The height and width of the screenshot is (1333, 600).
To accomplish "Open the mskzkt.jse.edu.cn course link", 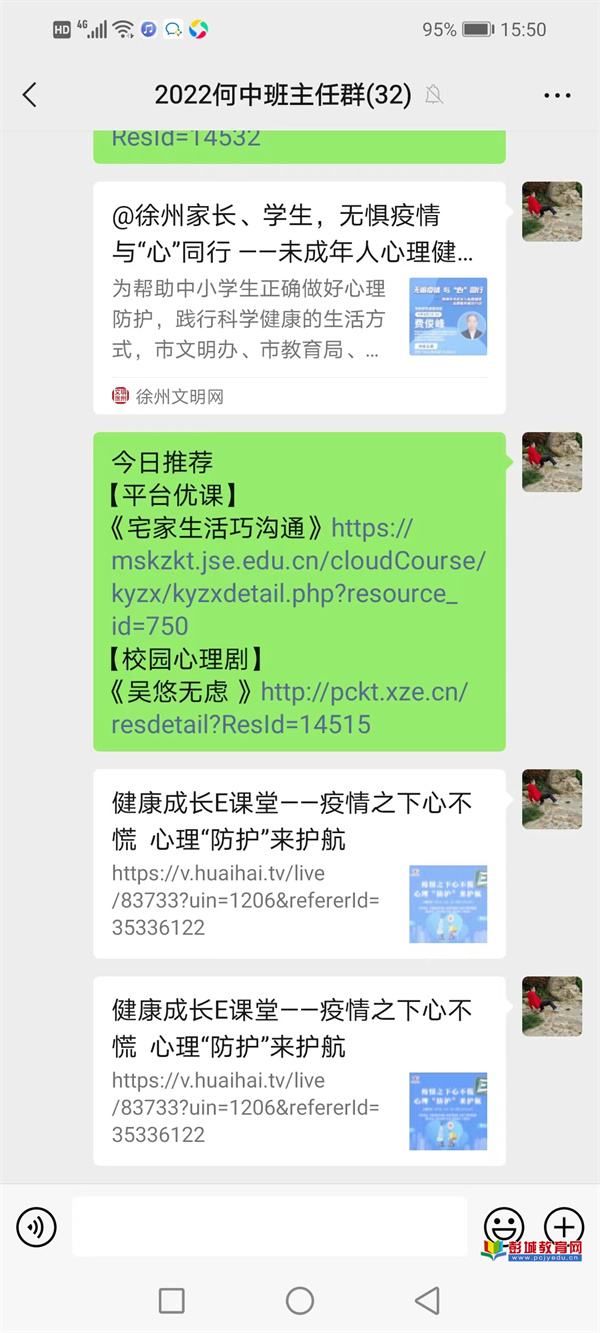I will pyautogui.click(x=298, y=577).
